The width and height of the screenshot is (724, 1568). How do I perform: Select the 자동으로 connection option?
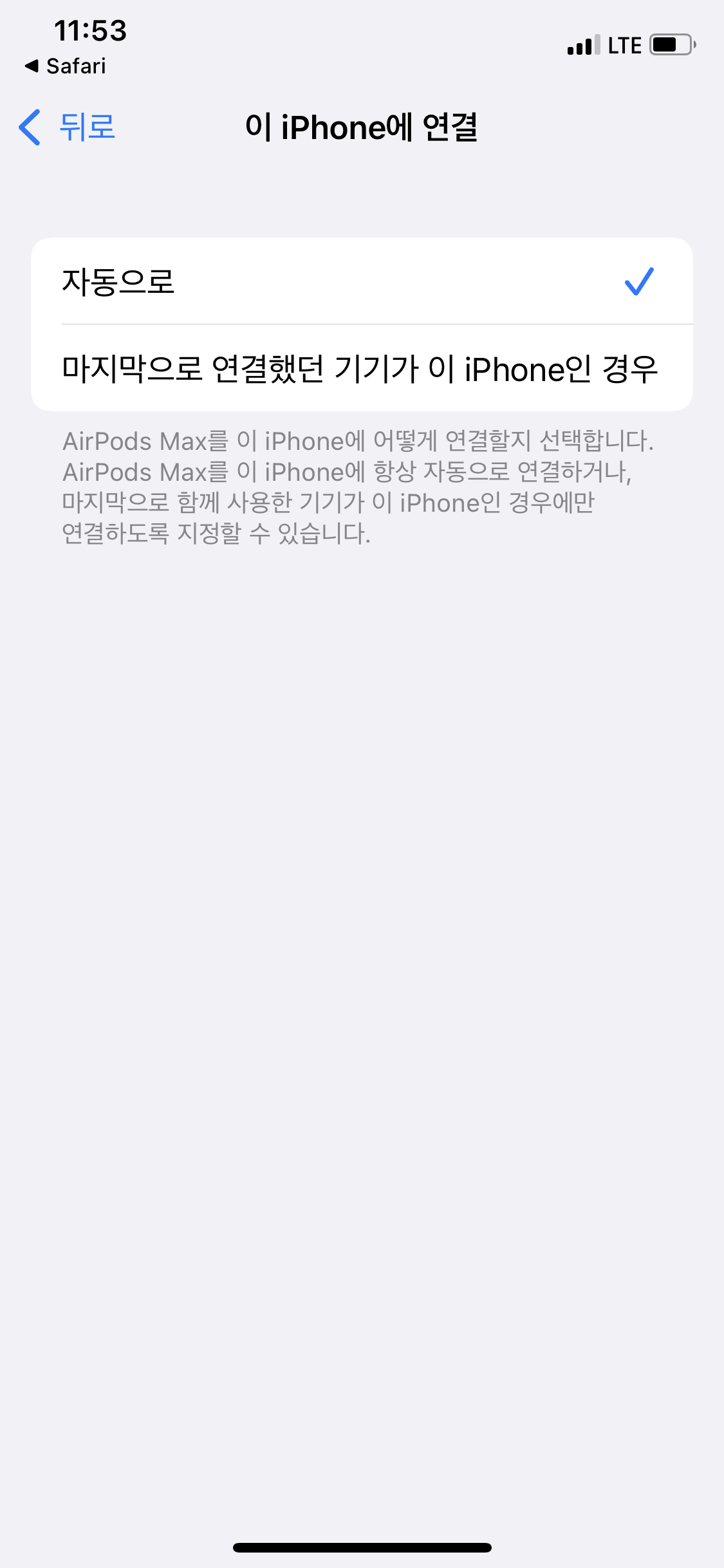(x=360, y=281)
